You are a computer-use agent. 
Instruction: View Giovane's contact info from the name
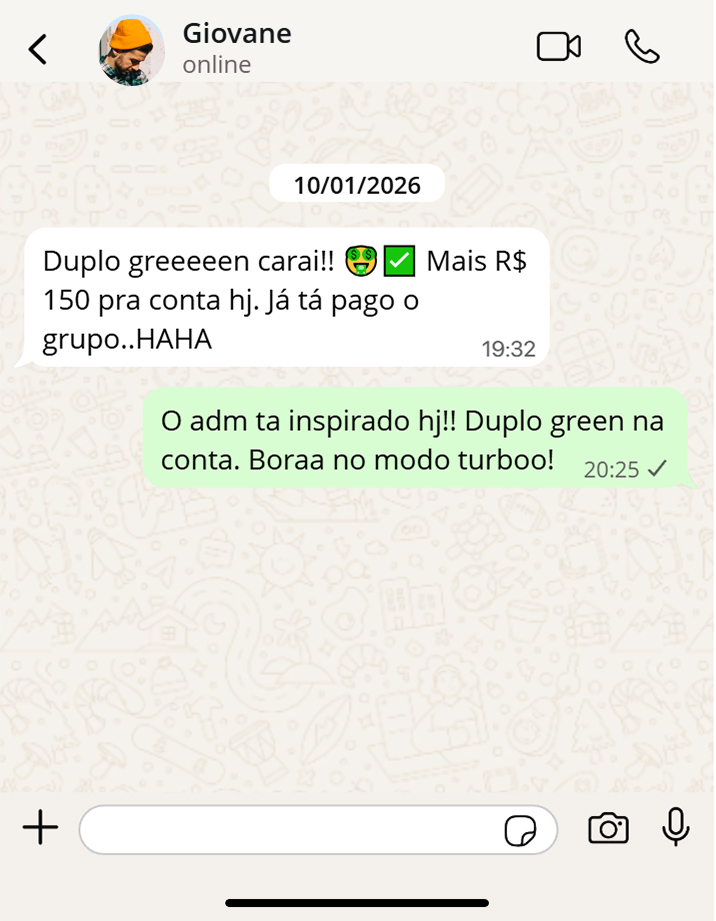point(237,34)
